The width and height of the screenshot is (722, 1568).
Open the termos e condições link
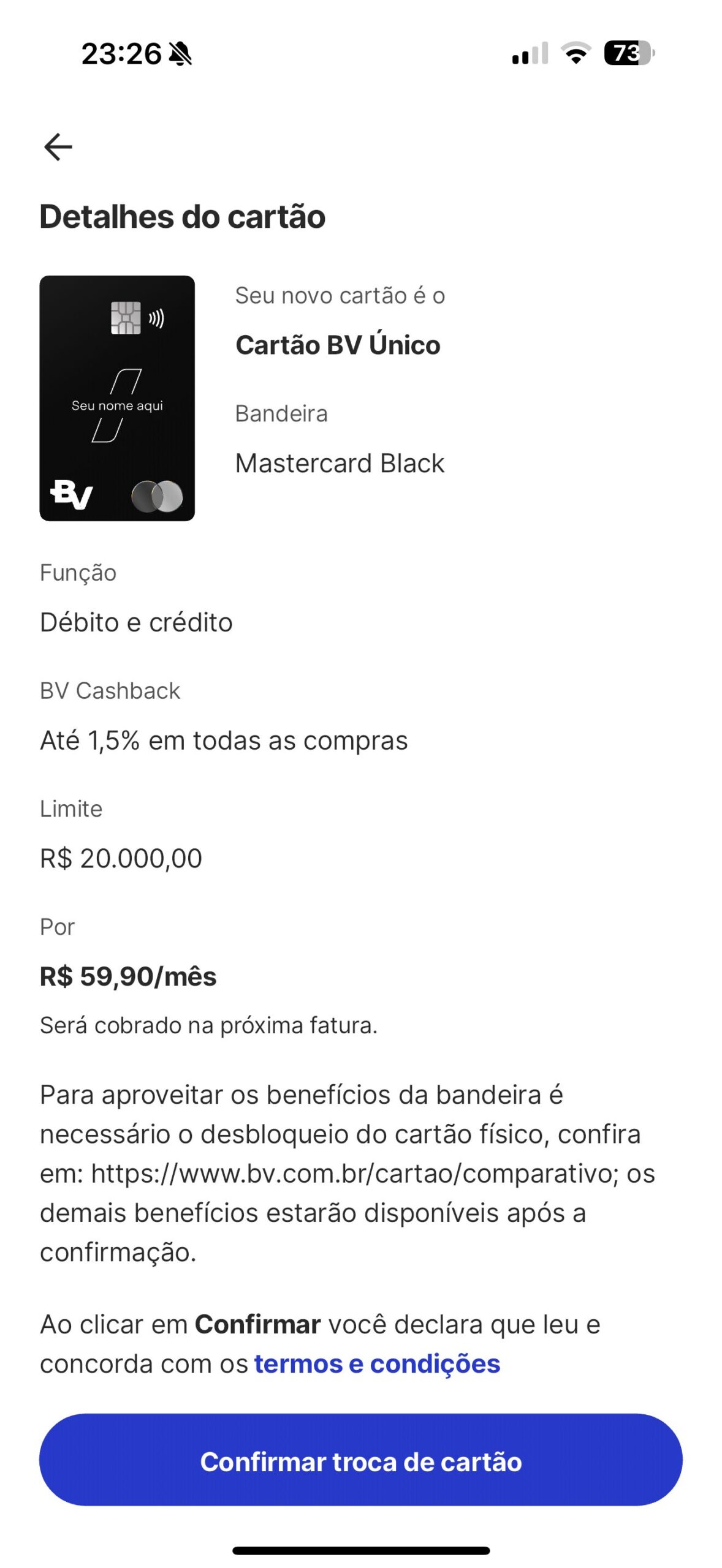click(x=377, y=1363)
